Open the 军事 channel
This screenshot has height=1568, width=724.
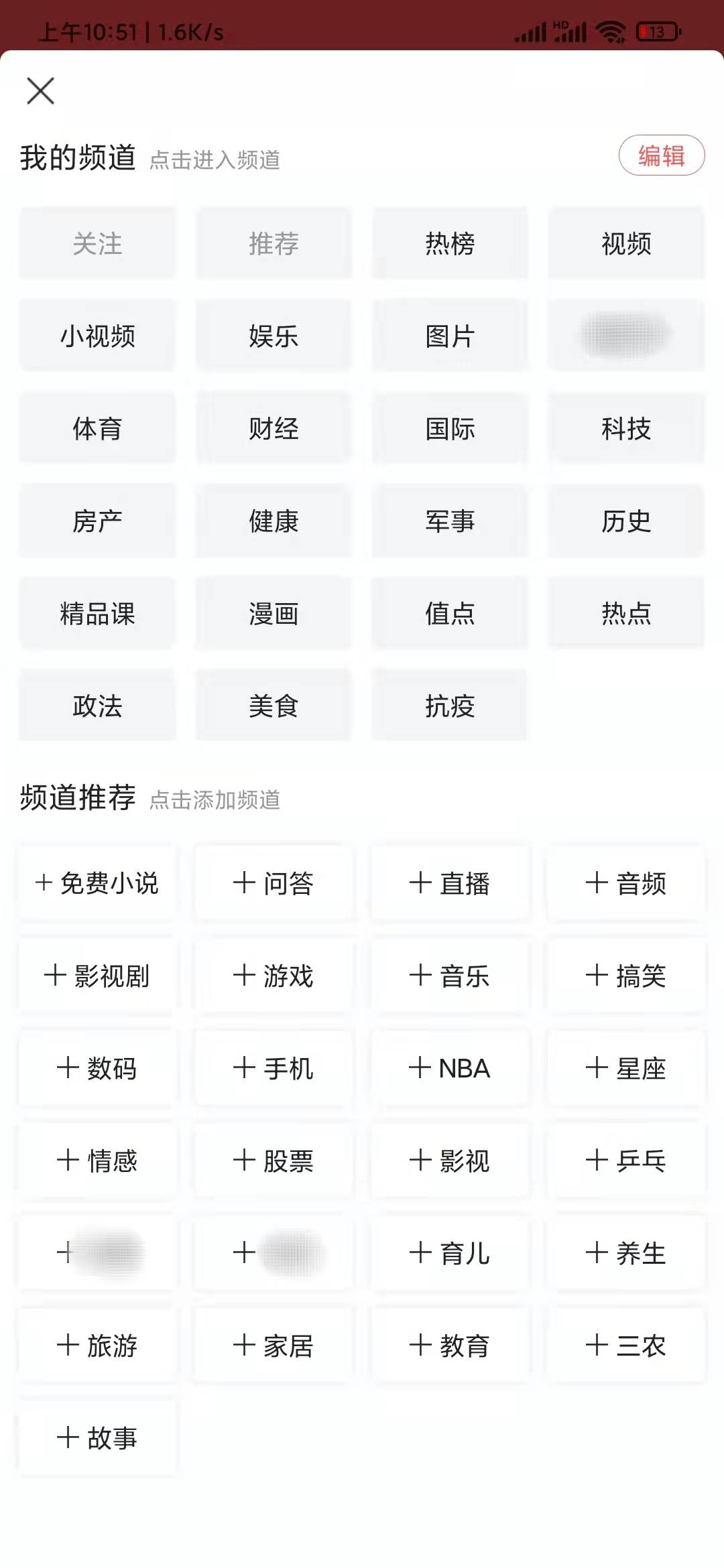point(450,522)
